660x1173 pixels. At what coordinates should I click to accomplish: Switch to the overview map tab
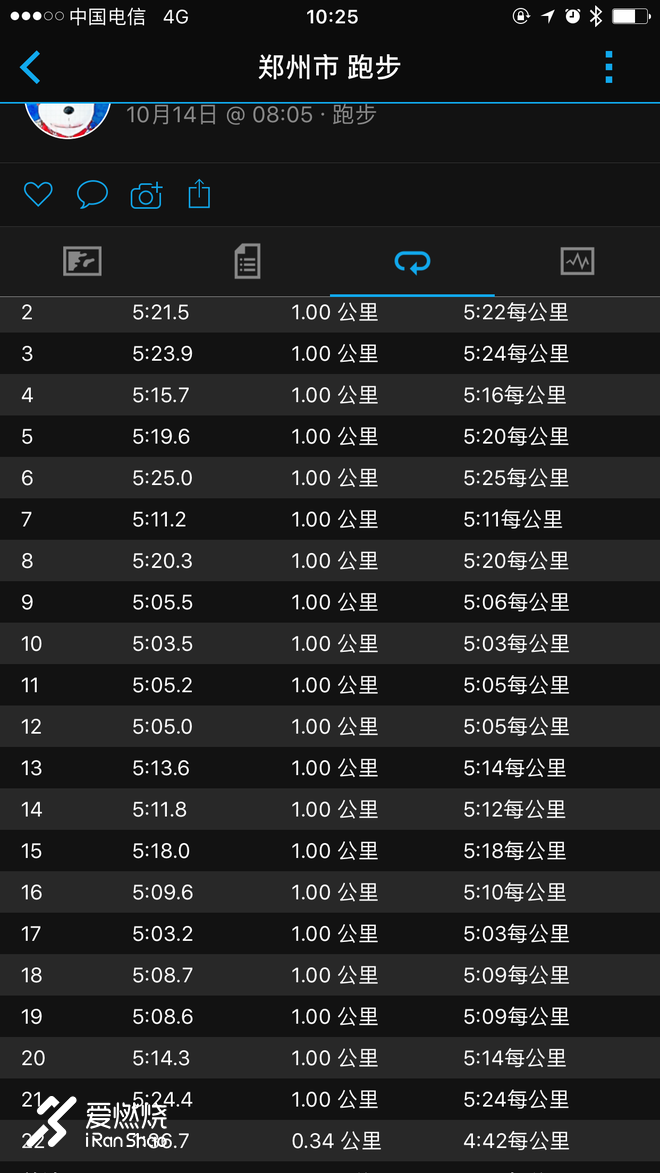(x=82, y=262)
